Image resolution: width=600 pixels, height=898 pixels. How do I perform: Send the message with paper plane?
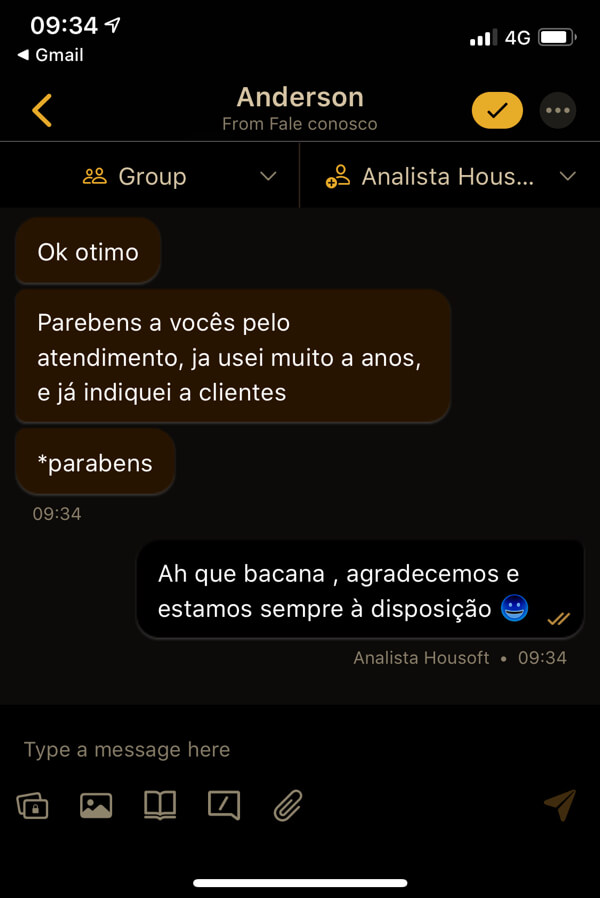click(x=559, y=804)
